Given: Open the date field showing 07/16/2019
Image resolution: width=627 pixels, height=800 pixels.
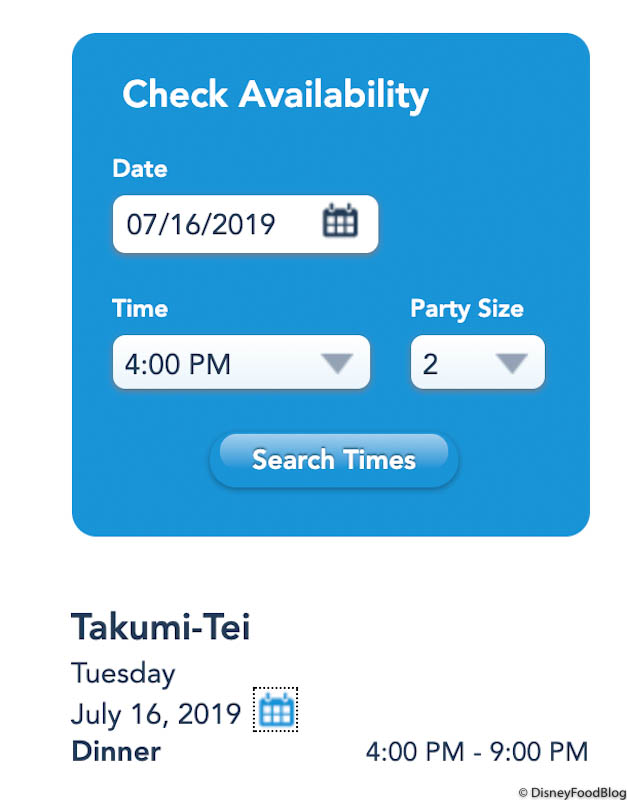Looking at the screenshot, I should point(244,223).
